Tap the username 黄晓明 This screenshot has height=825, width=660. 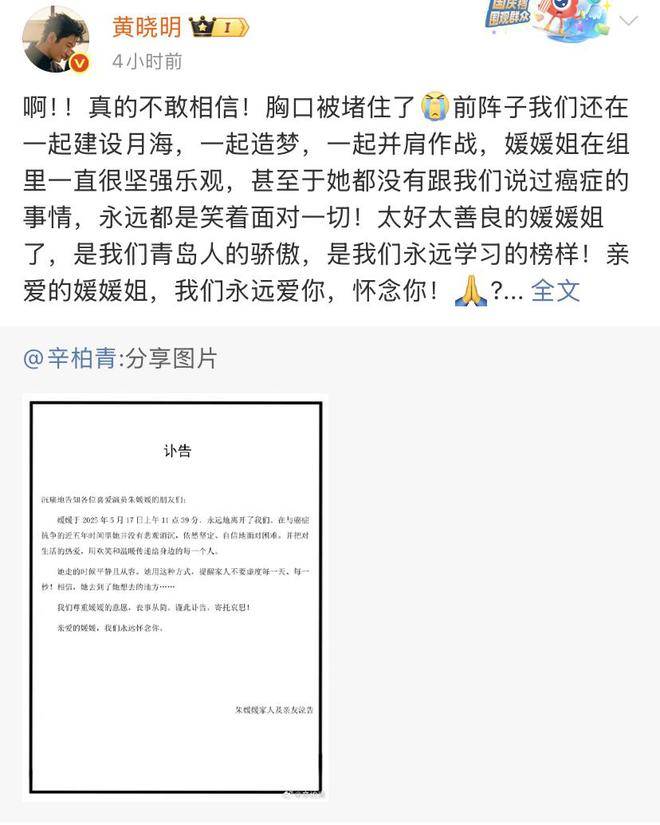[x=150, y=26]
